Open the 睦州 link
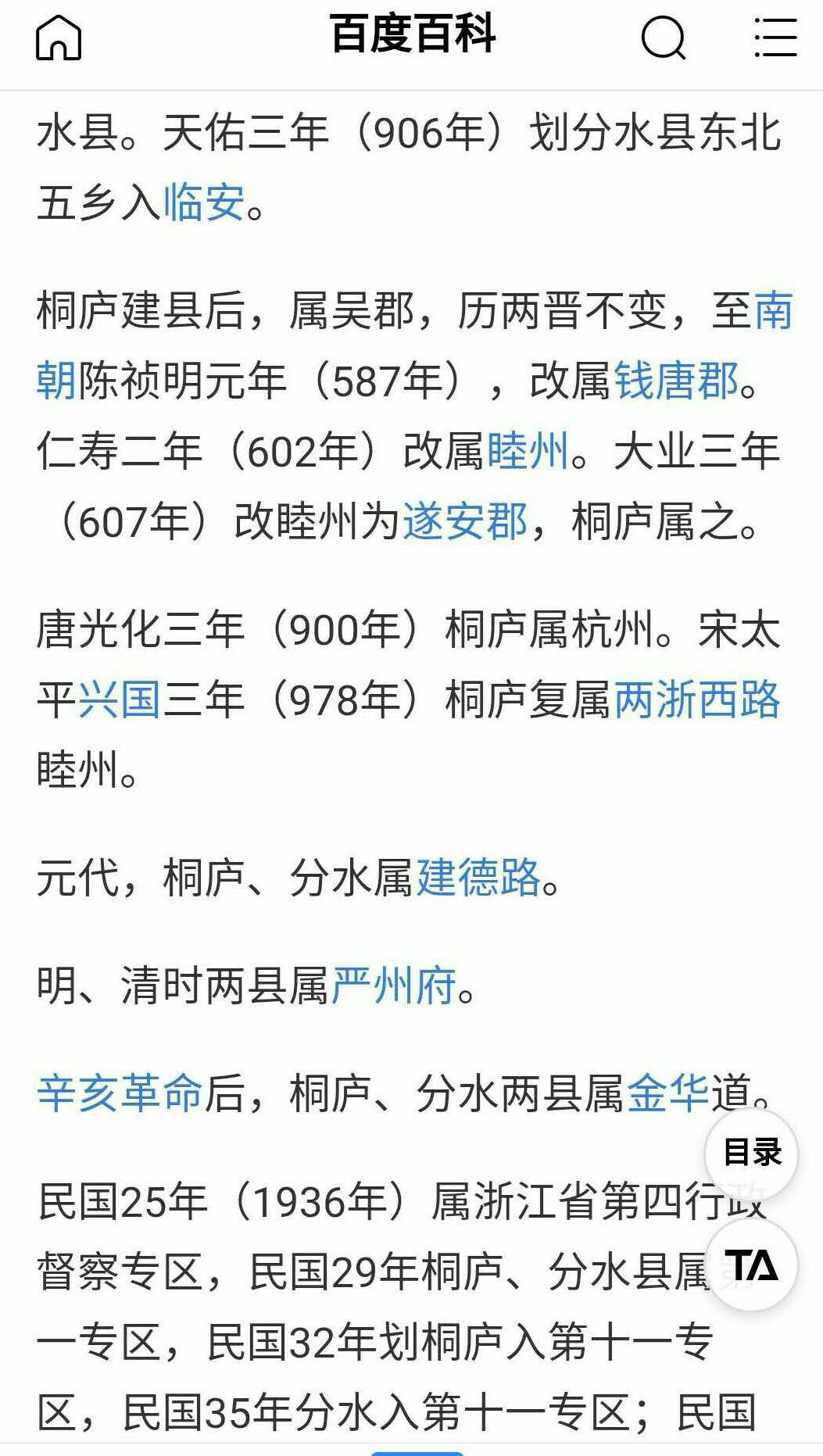The image size is (823, 1456). point(528,451)
